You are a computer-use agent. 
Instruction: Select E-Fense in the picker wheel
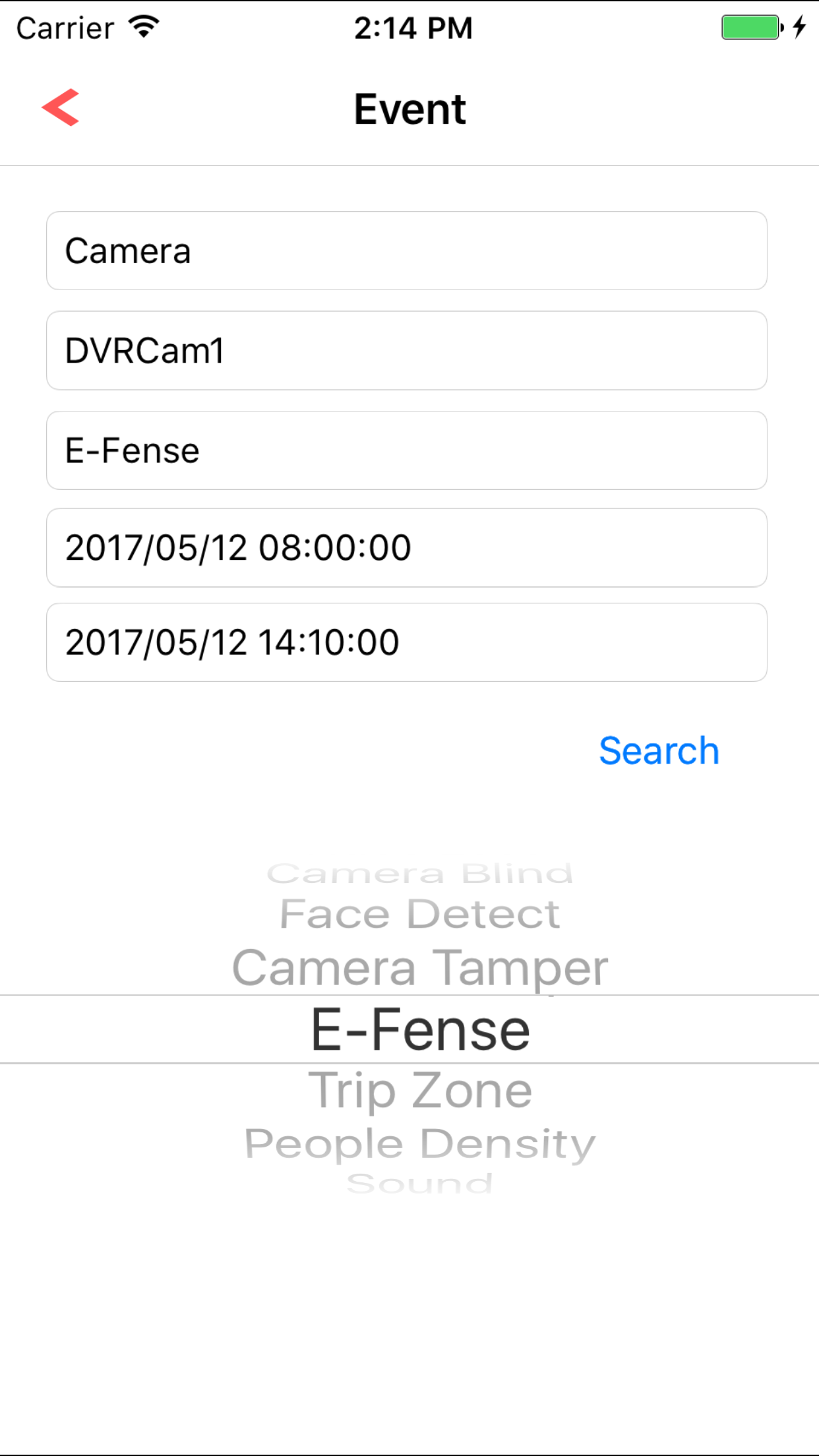(x=419, y=1029)
